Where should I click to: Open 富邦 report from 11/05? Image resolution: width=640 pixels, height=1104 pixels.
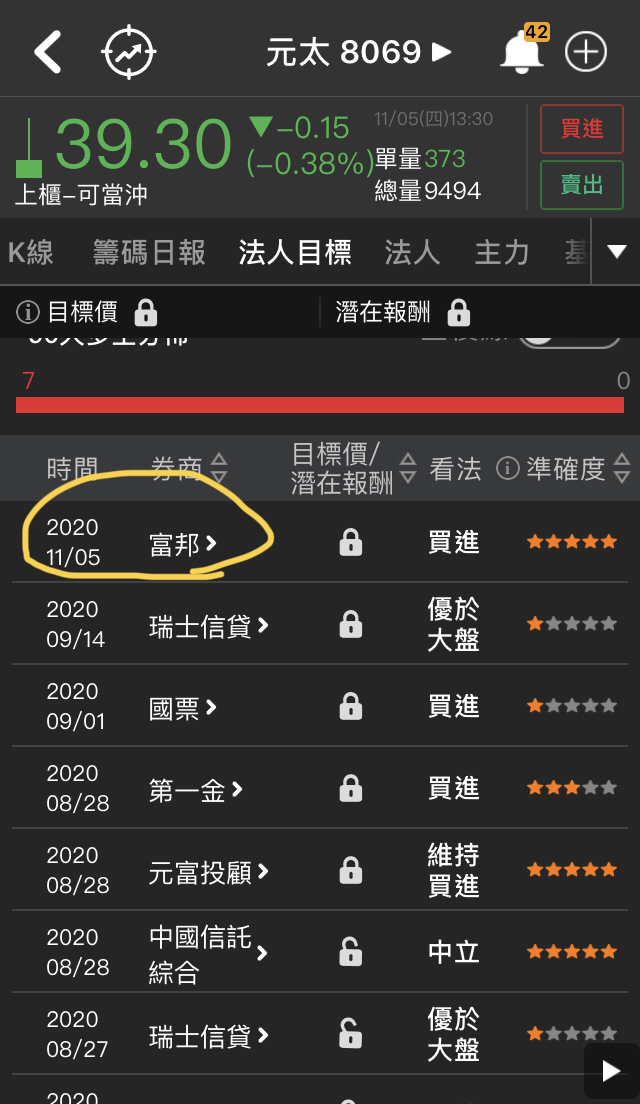coord(183,544)
